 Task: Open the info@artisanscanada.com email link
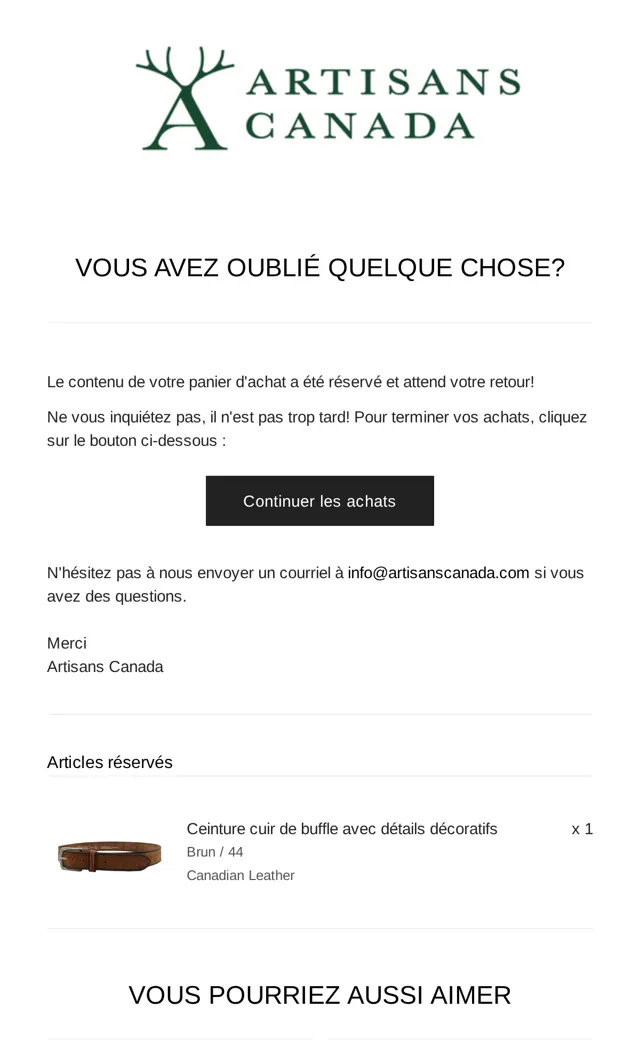[438, 573]
